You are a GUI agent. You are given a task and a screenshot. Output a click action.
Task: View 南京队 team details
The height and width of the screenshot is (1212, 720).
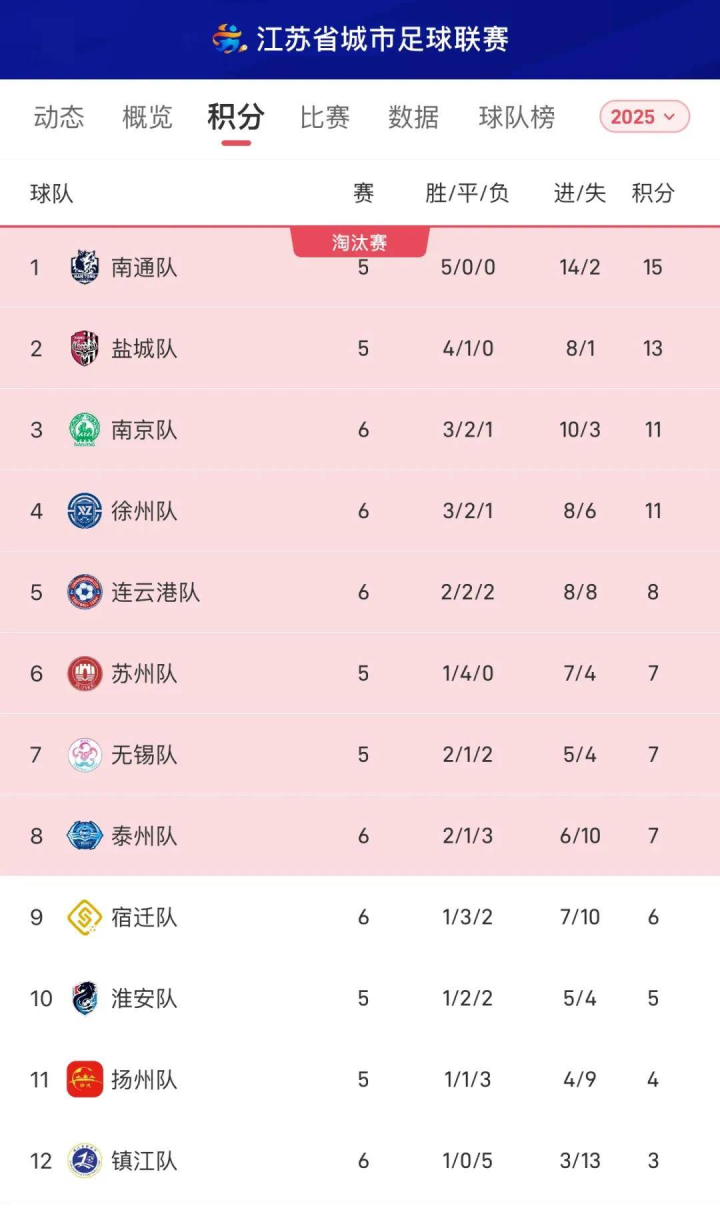[144, 430]
